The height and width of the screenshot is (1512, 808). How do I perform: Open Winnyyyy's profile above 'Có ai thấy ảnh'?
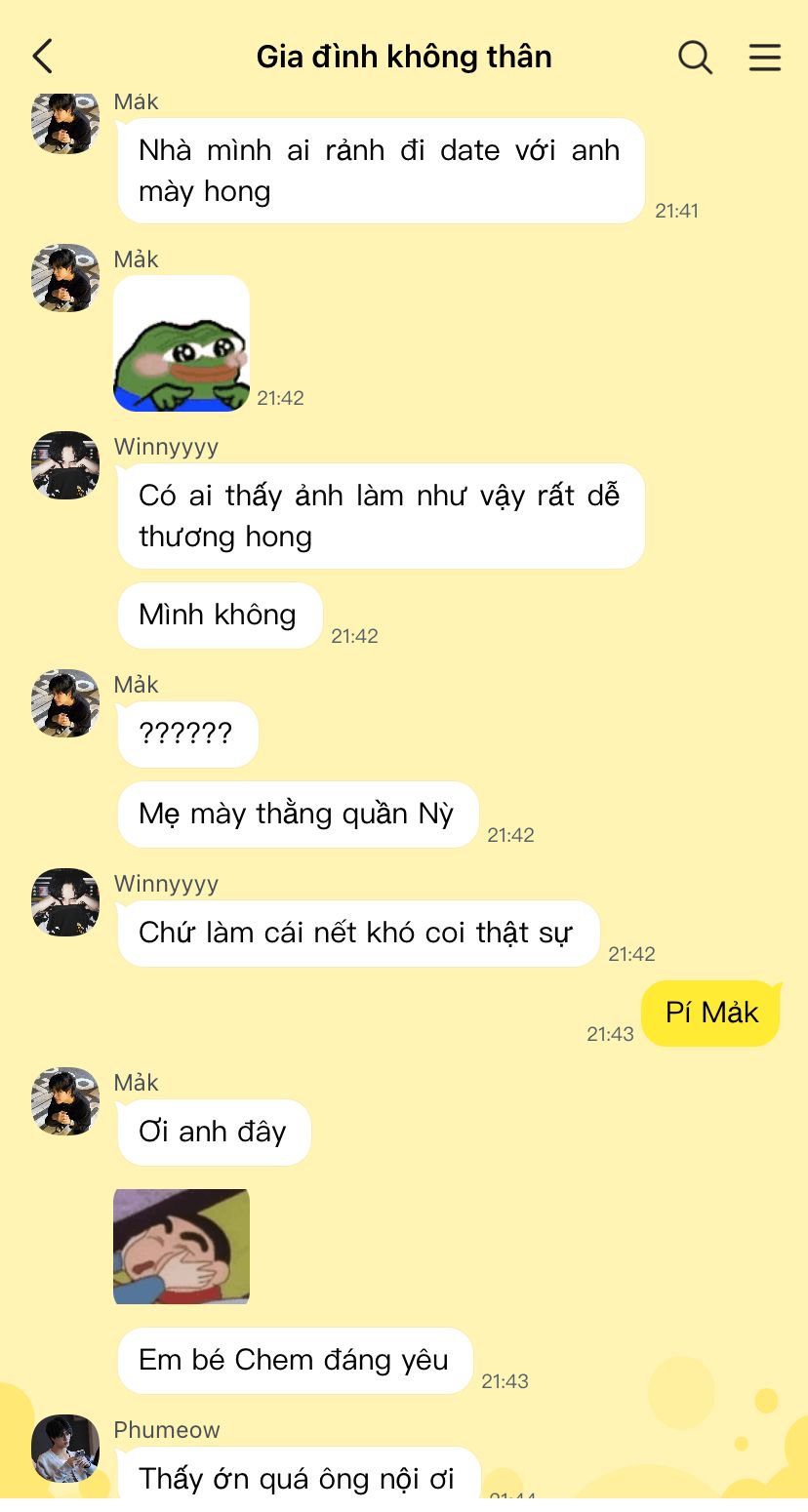click(65, 465)
